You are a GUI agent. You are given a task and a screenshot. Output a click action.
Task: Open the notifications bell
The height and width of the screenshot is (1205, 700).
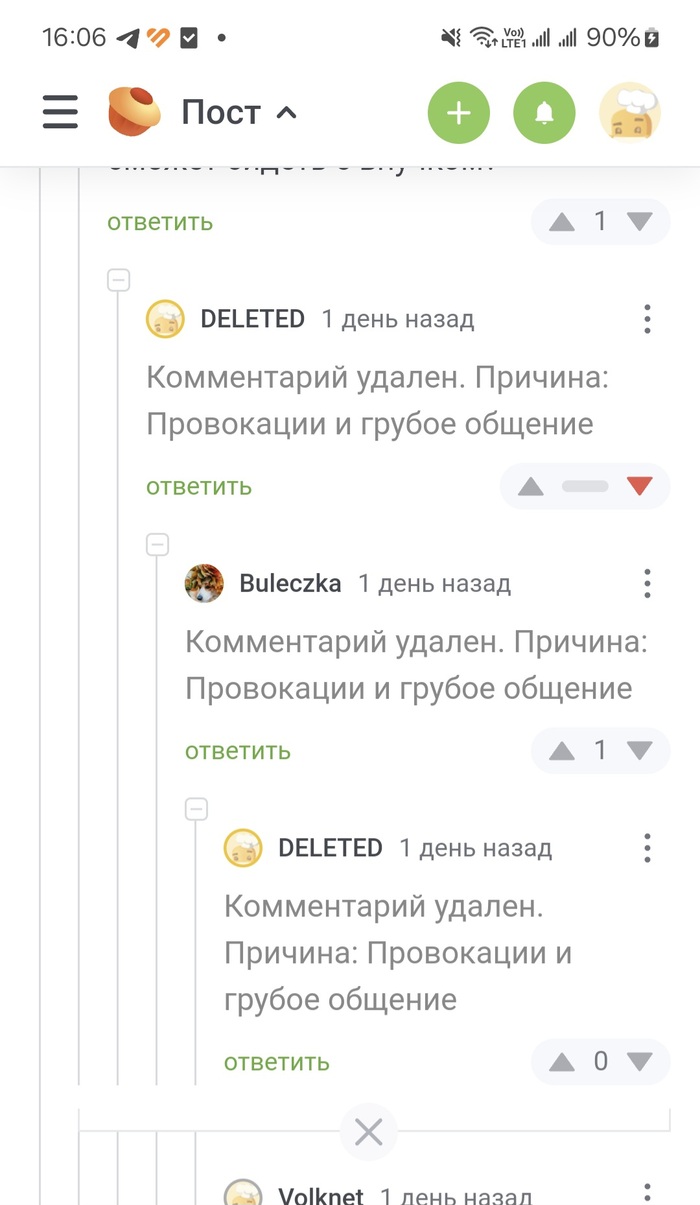pos(544,113)
